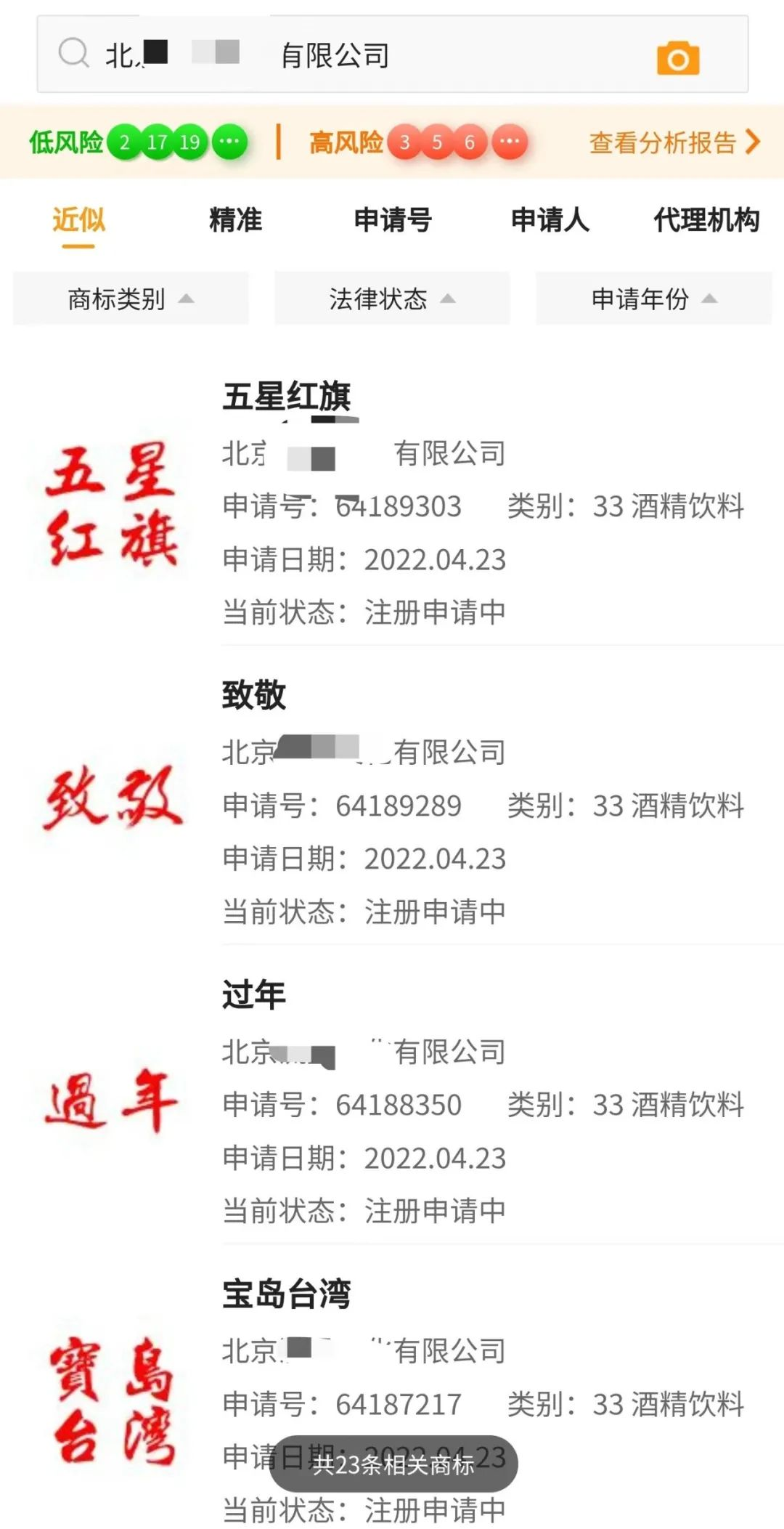
Task: Select the 近似 tab
Action: [x=78, y=220]
